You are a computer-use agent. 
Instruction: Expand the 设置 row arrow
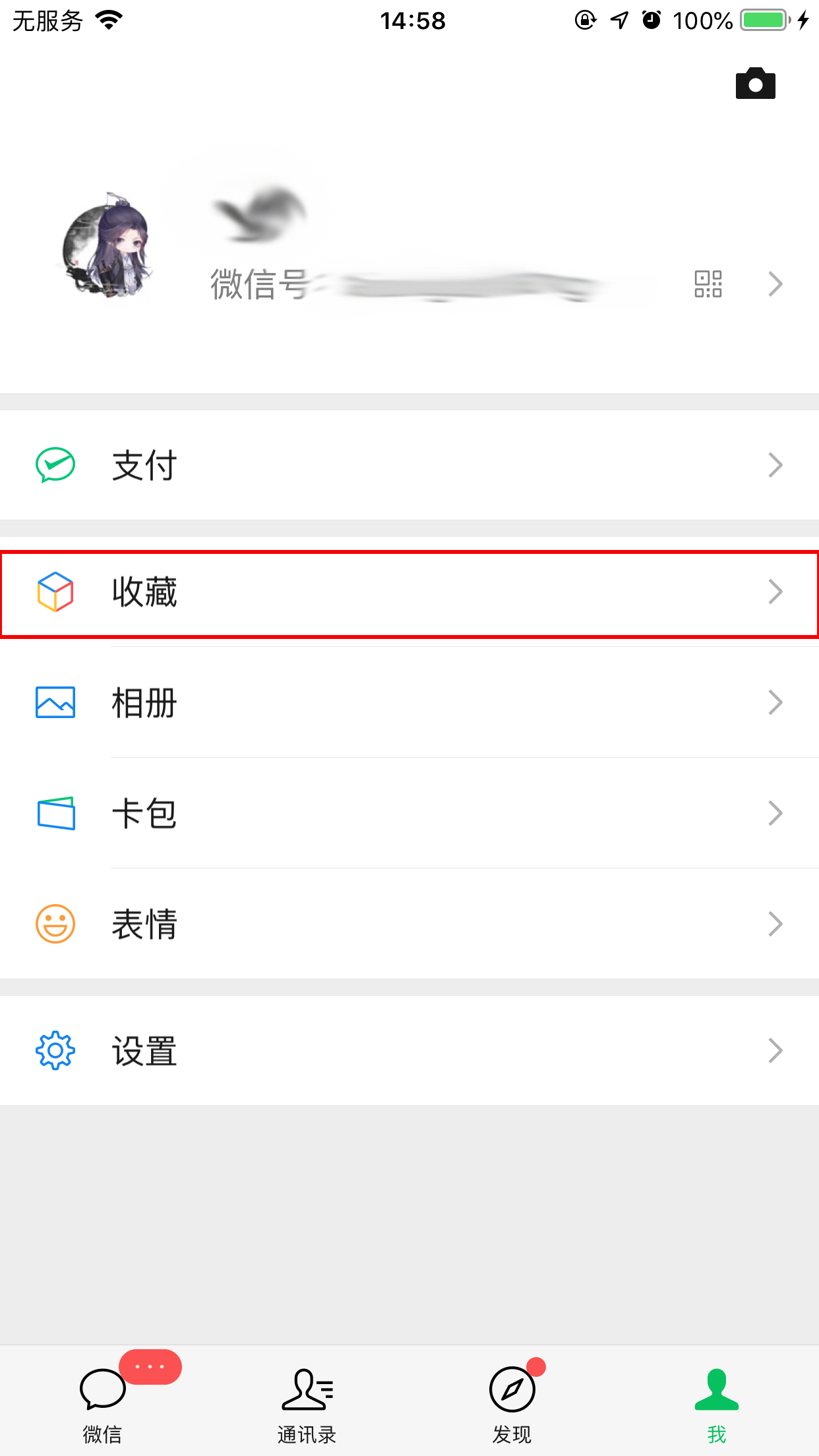tap(775, 1050)
